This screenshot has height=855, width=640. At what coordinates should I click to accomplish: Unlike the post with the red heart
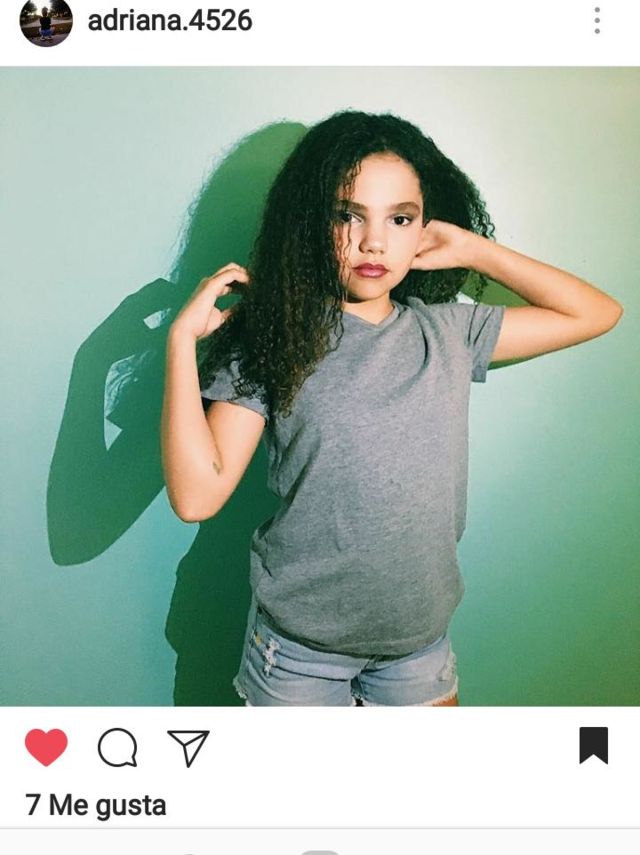click(46, 747)
